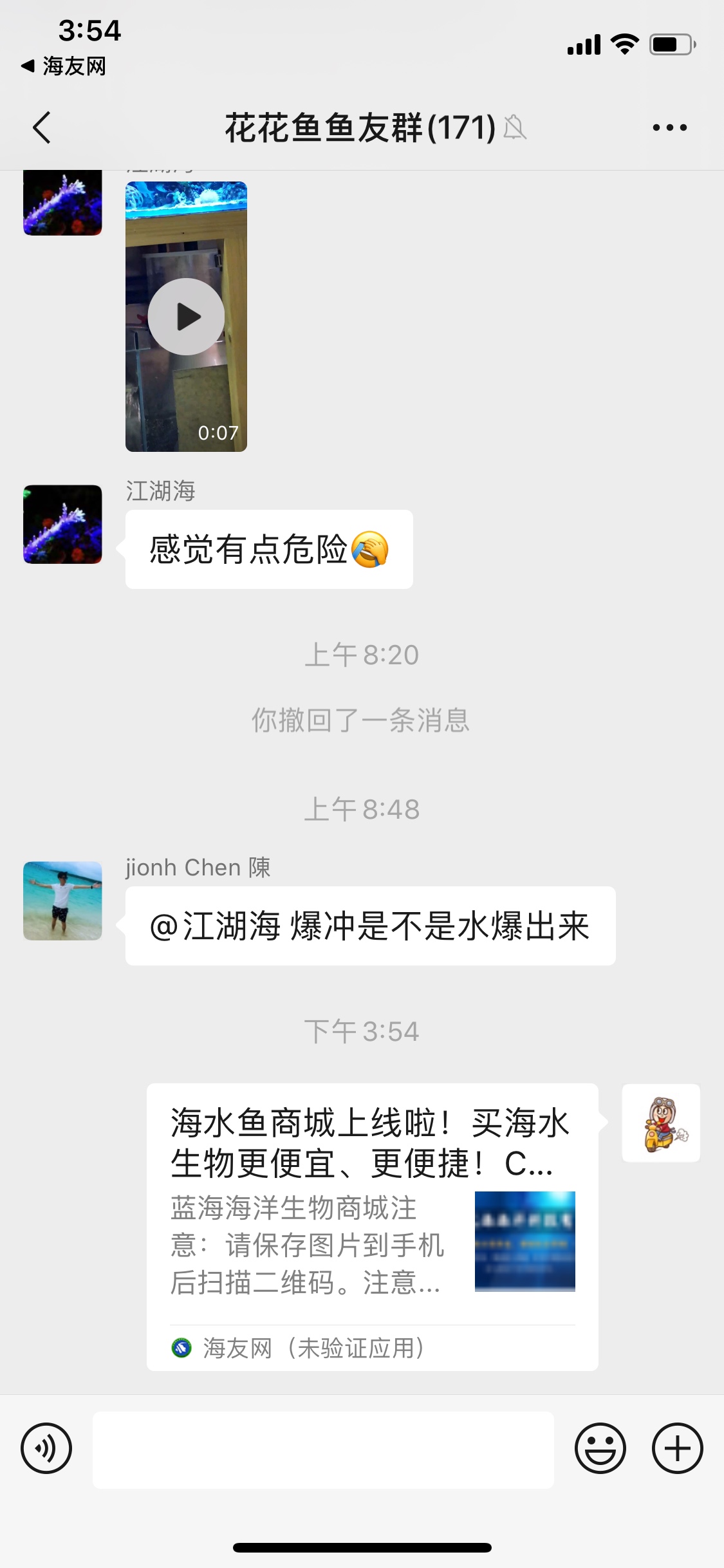Tap my own scooter cartoon avatar
The width and height of the screenshot is (724, 1568).
[661, 1123]
